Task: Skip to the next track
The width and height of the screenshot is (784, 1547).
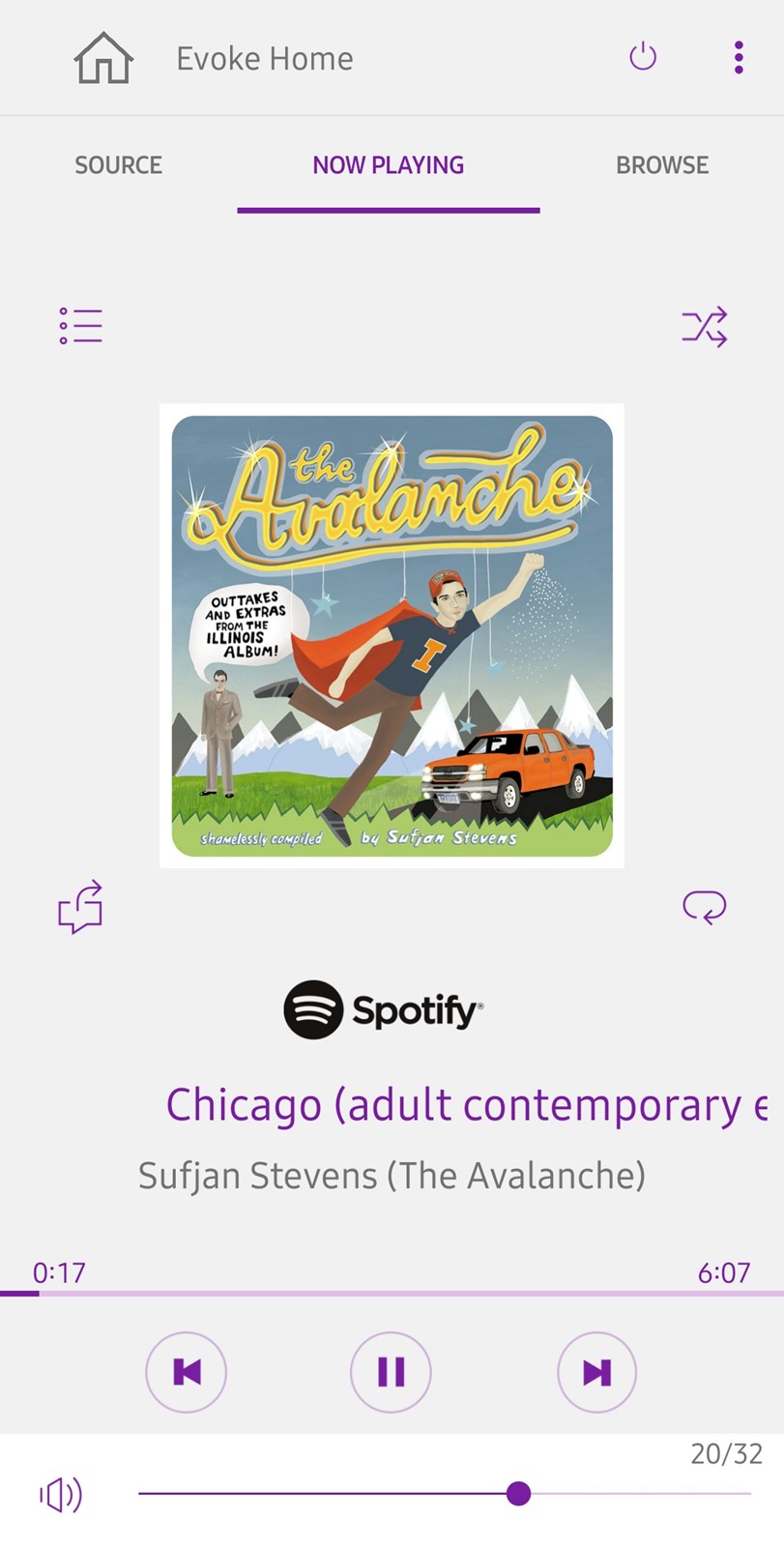Action: pyautogui.click(x=596, y=1372)
